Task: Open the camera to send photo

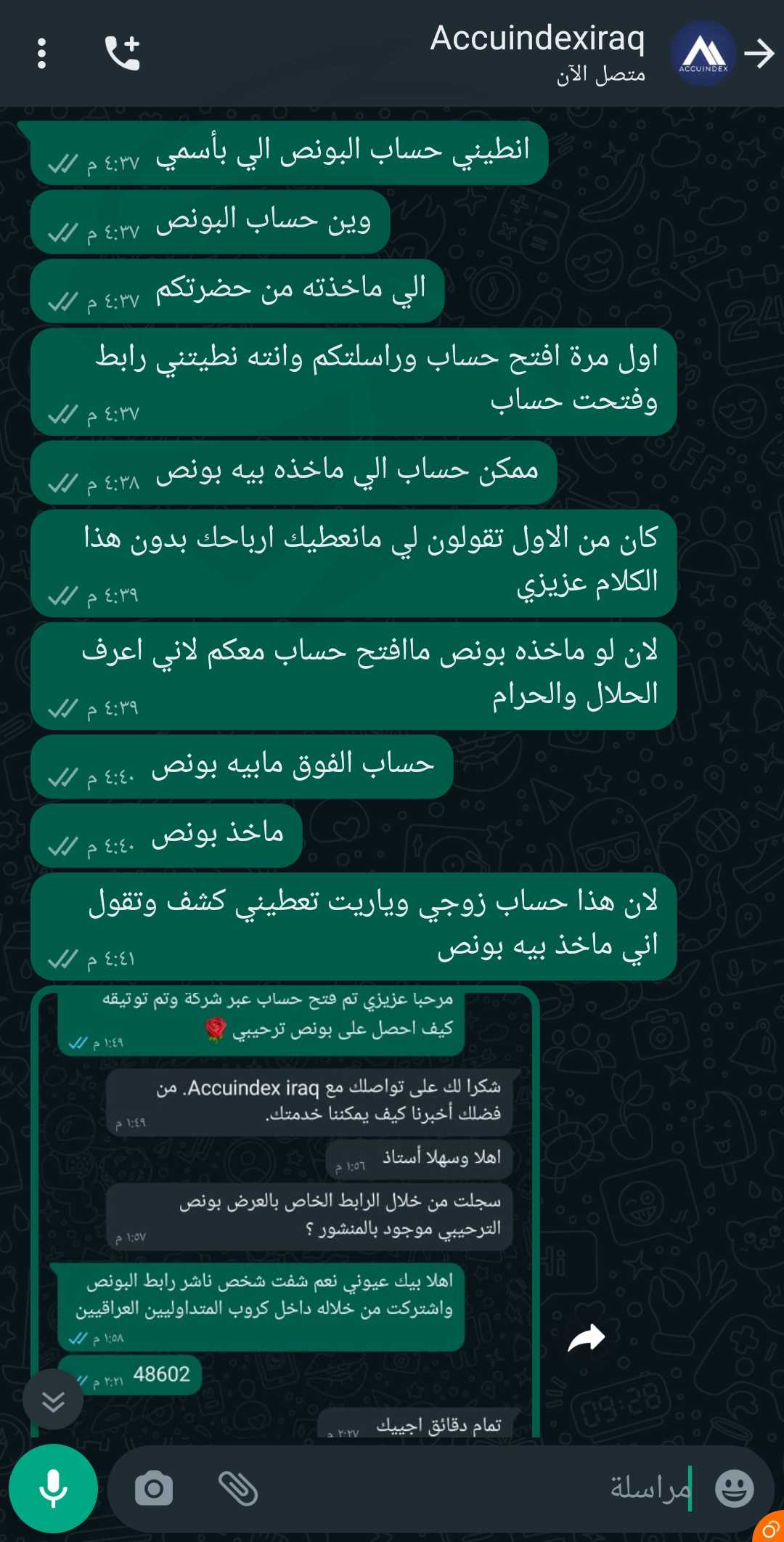Action: coord(154,1489)
